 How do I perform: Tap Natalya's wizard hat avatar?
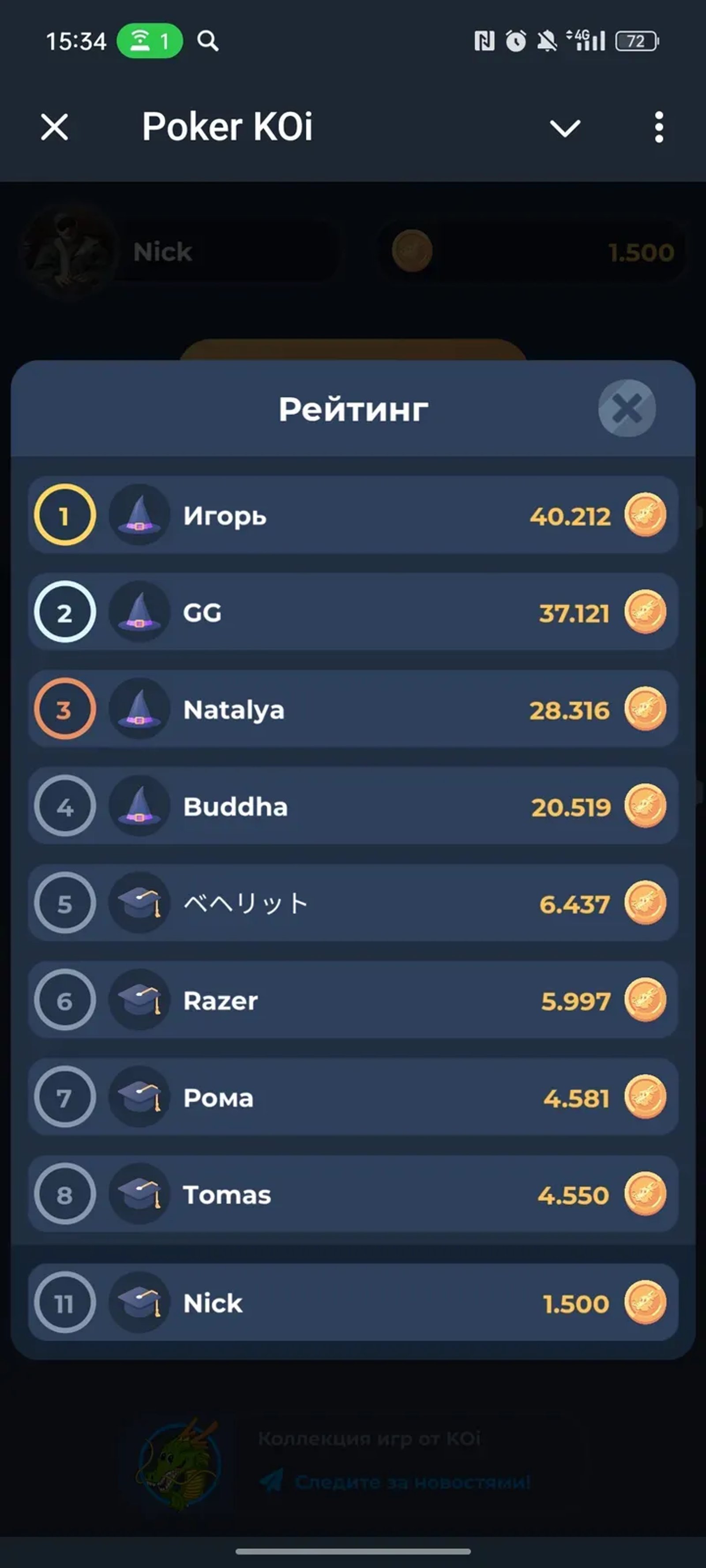139,709
